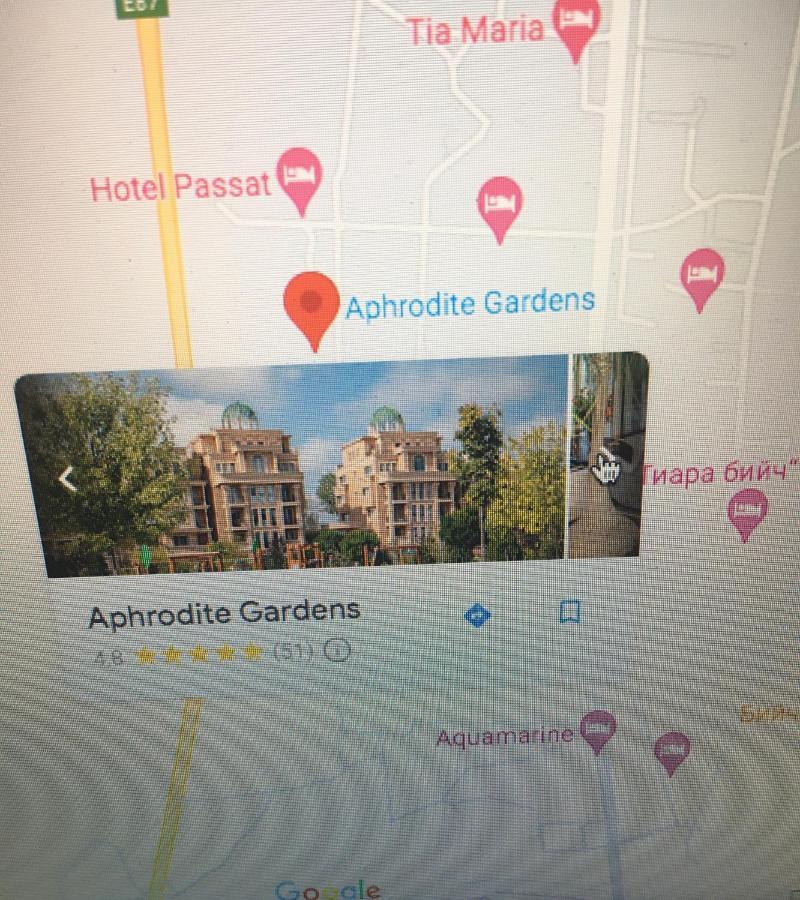Open the review info icon beside (51)
The width and height of the screenshot is (800, 900).
(337, 652)
